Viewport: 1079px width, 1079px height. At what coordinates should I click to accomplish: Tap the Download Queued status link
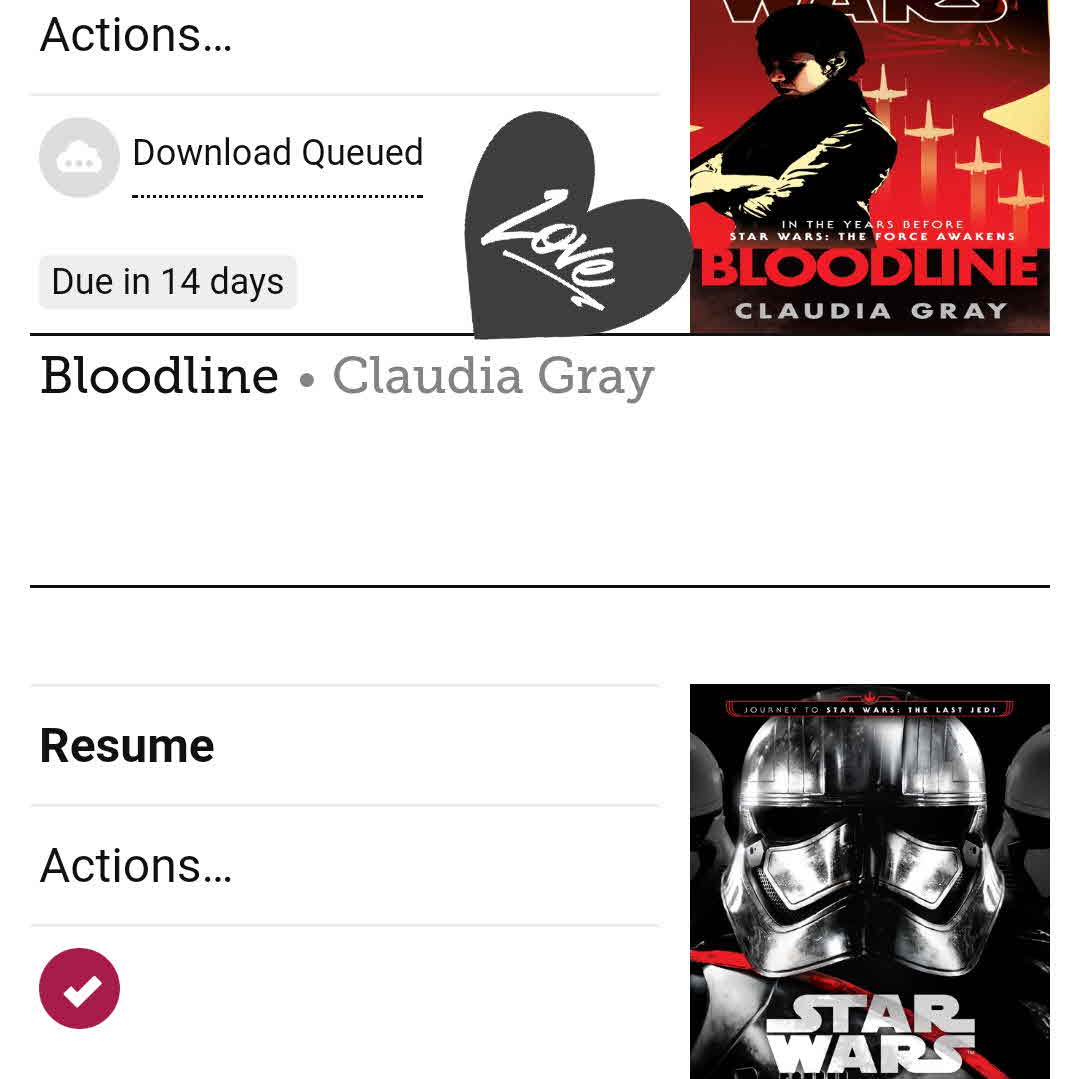point(277,154)
